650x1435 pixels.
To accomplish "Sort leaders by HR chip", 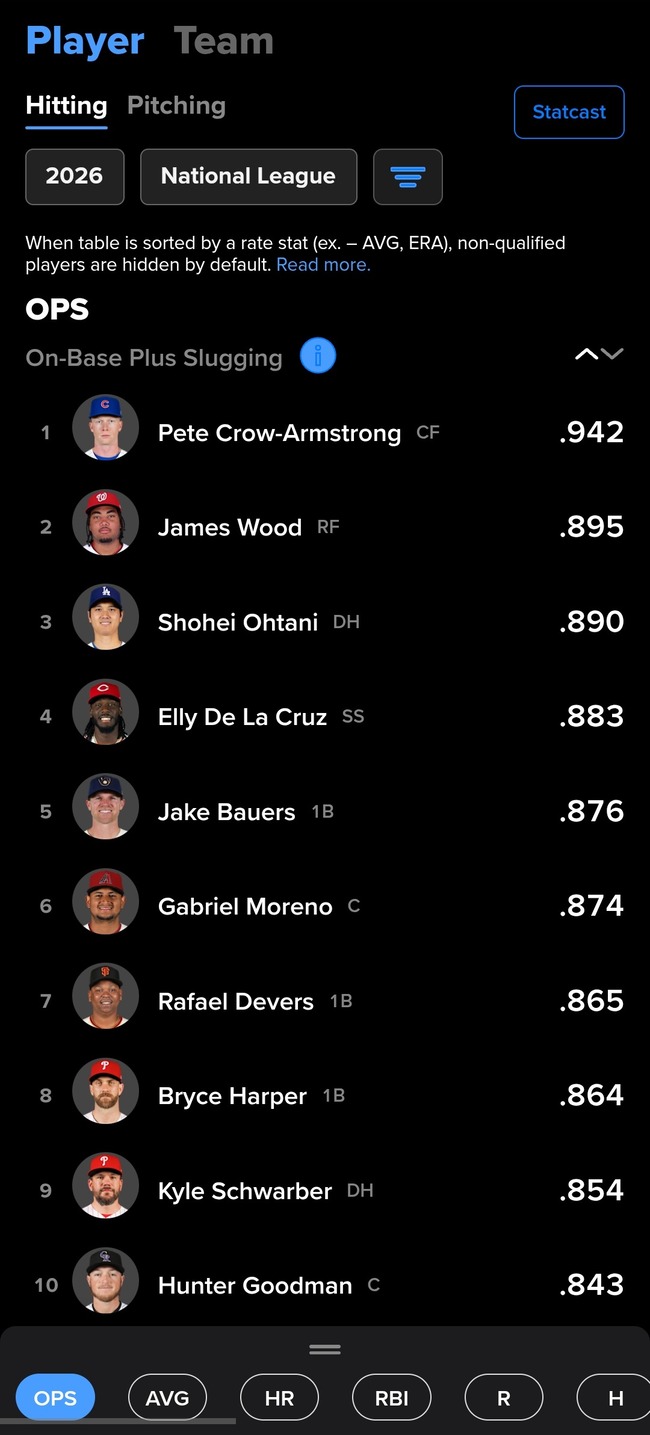I will pyautogui.click(x=279, y=1398).
